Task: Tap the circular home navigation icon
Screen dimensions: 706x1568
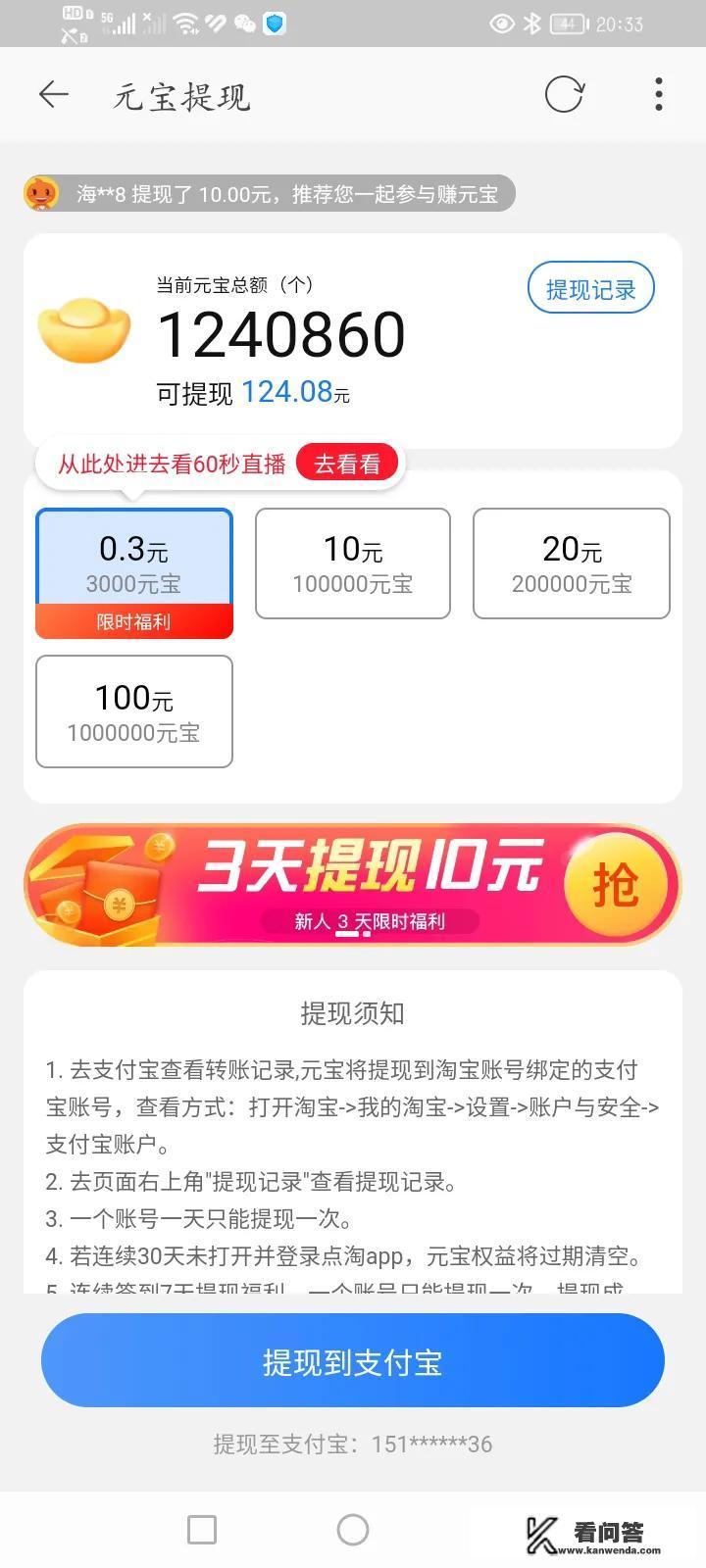Action: point(352,1529)
